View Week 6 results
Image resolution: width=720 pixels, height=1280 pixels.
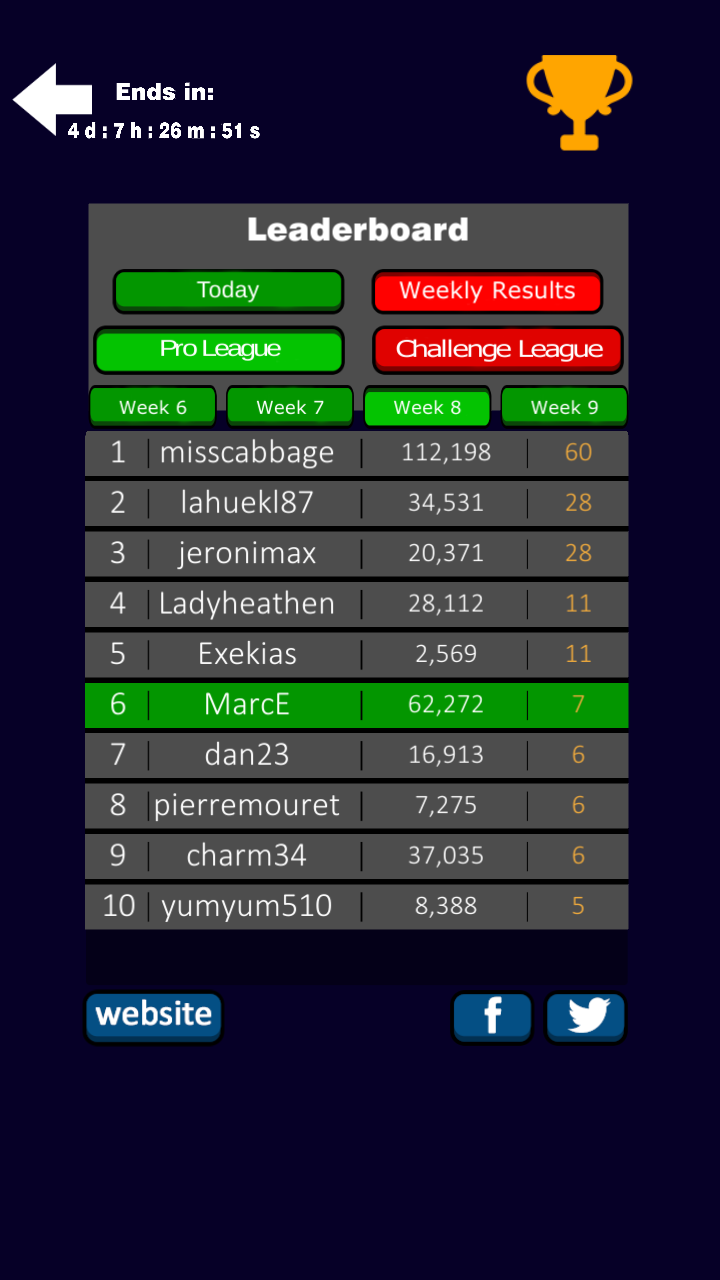153,407
